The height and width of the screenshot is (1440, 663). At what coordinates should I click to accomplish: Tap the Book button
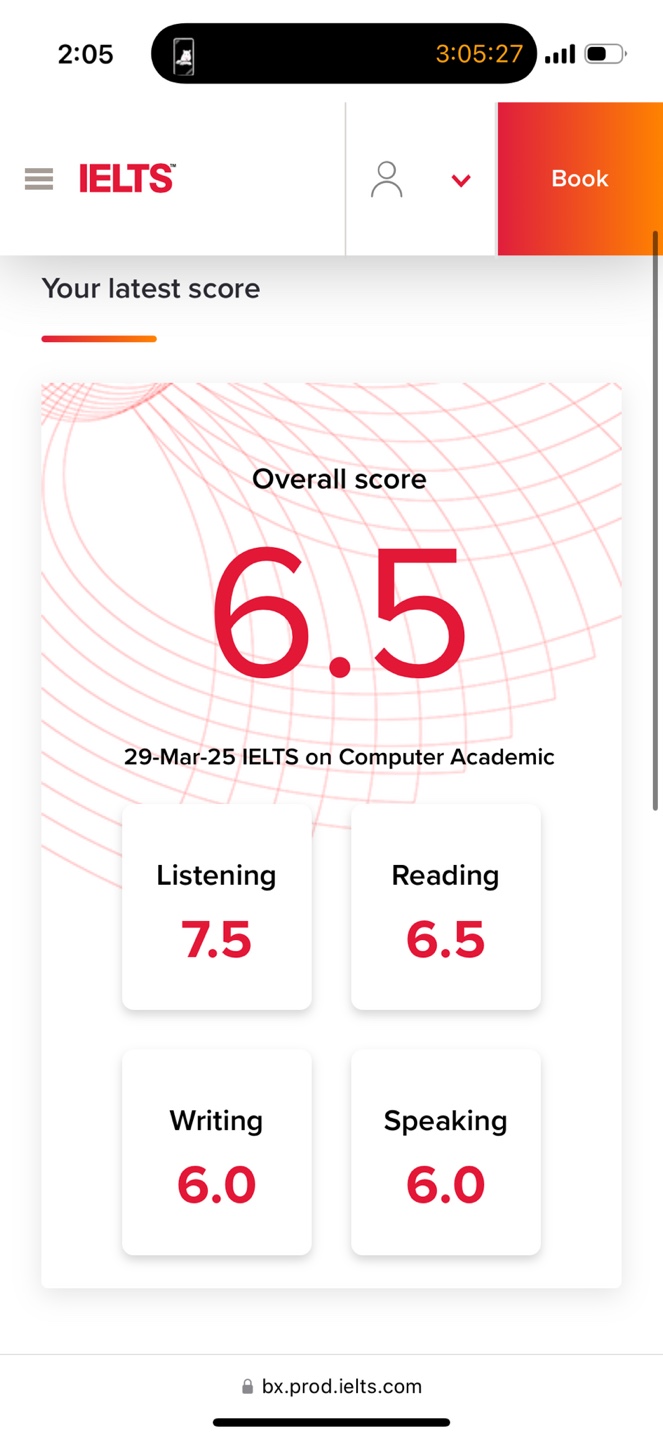tap(580, 179)
